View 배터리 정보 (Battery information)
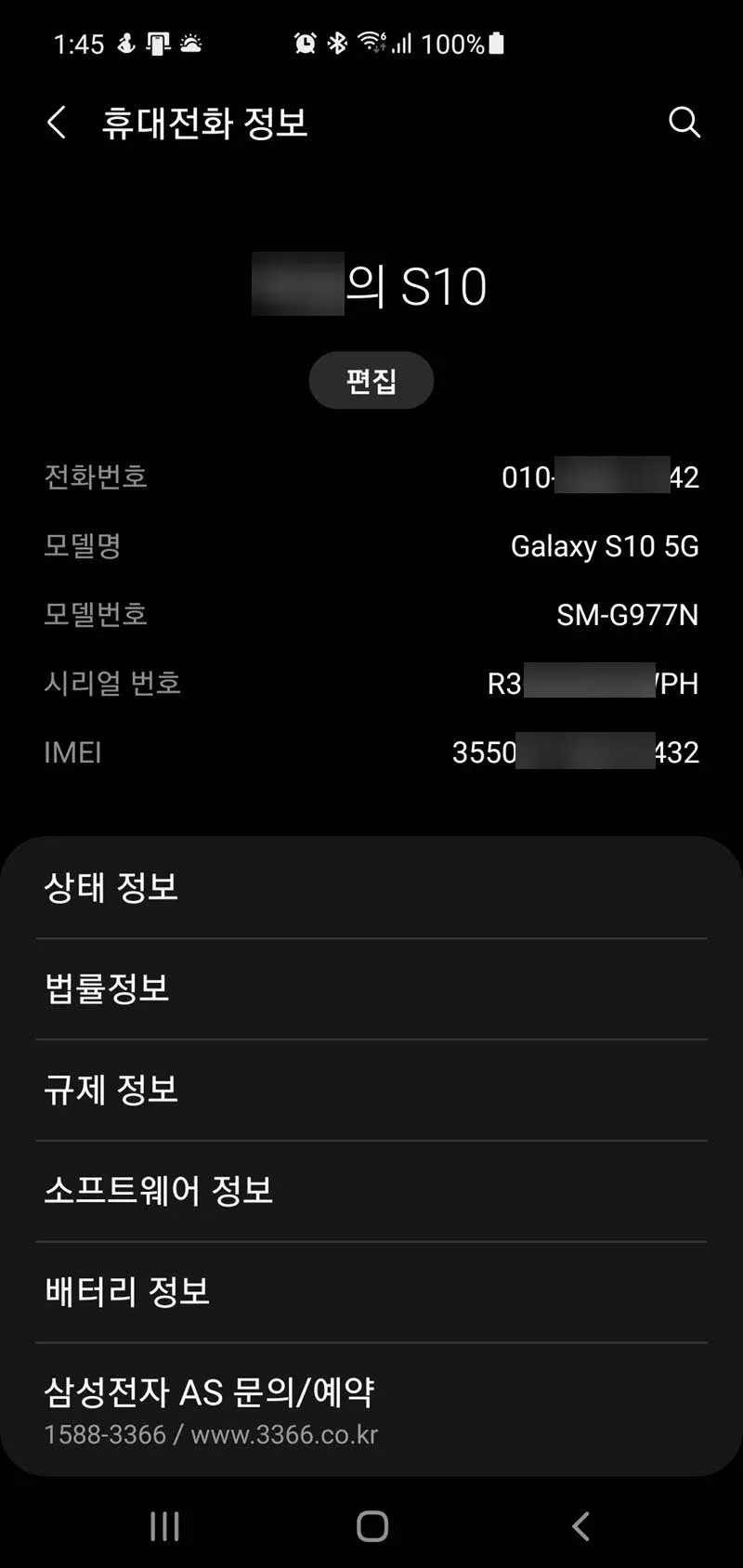The height and width of the screenshot is (1568, 743). point(371,1290)
